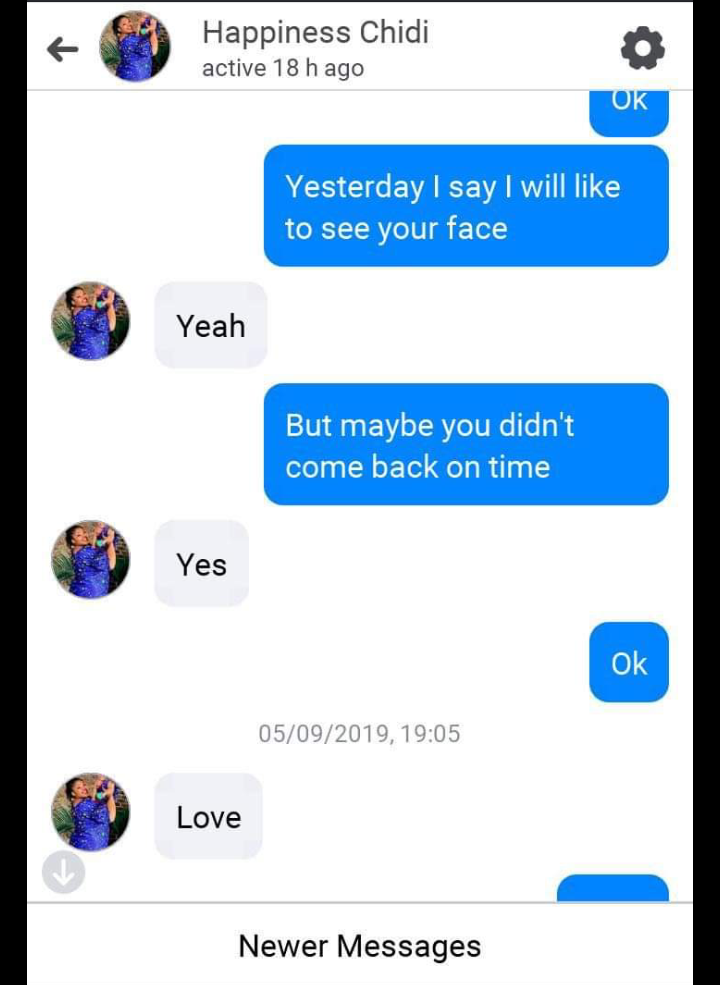Open Happiness Chidi's profile picture in header
This screenshot has height=985, width=720.
click(134, 47)
